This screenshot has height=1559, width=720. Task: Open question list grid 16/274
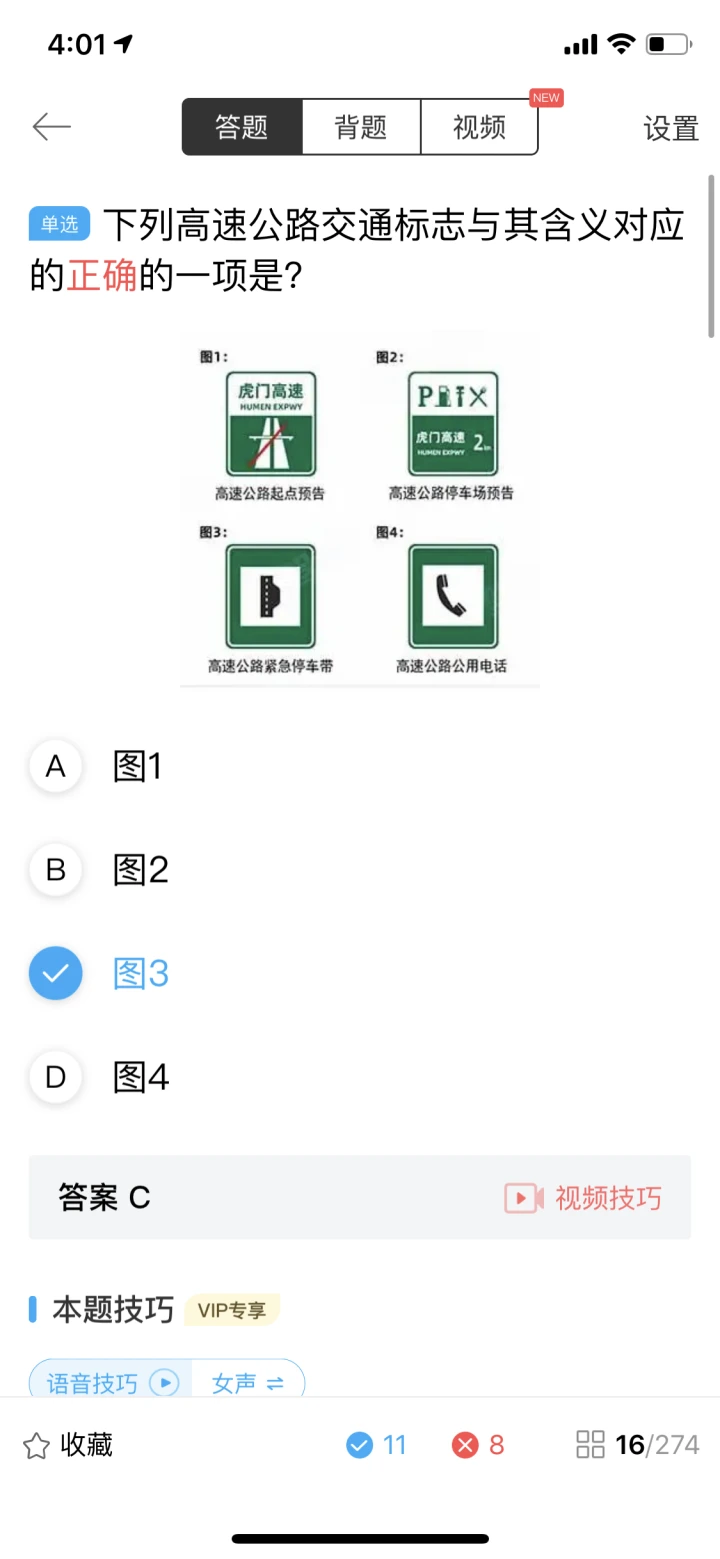637,1445
